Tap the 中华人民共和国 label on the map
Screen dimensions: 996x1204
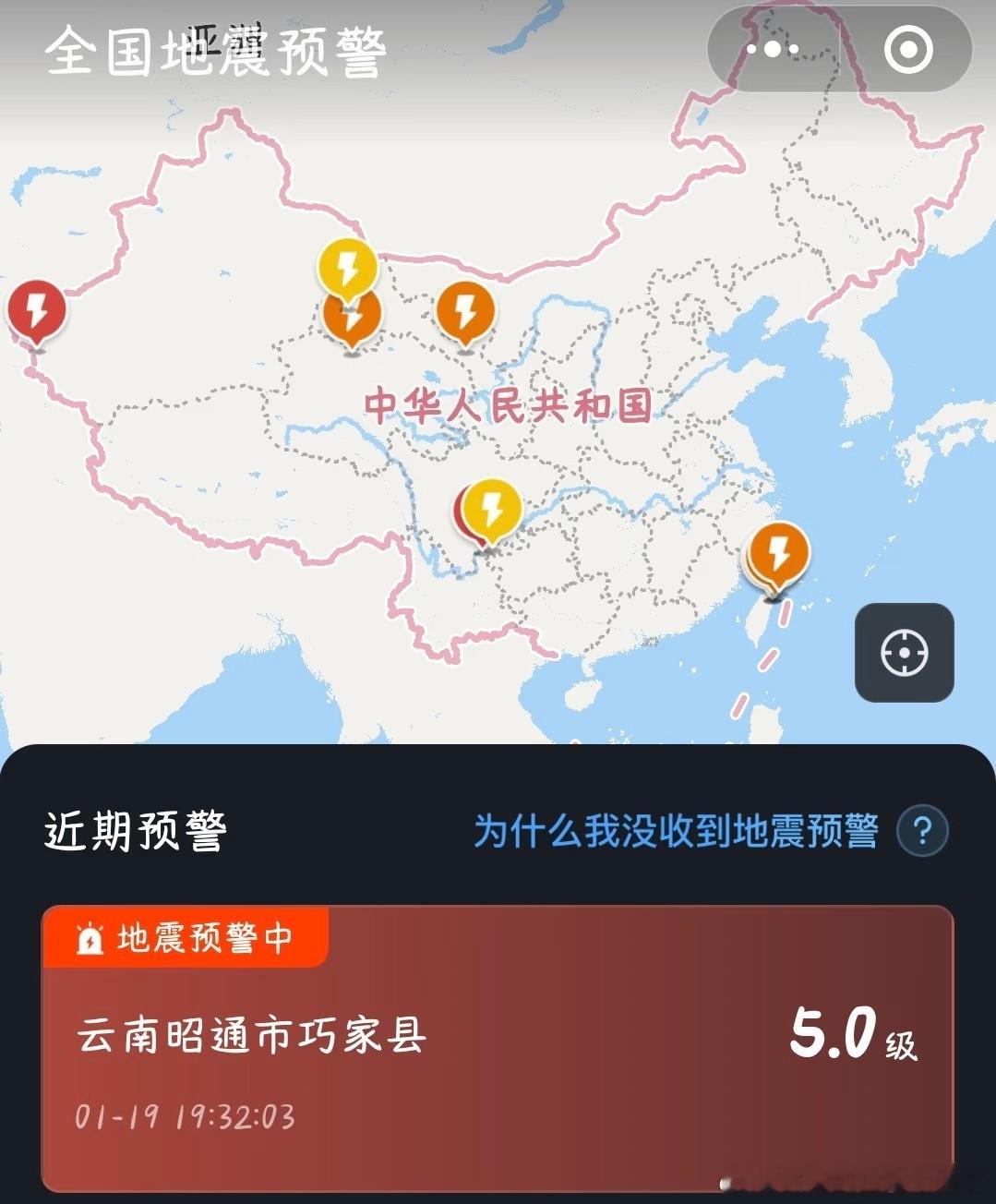(x=509, y=403)
